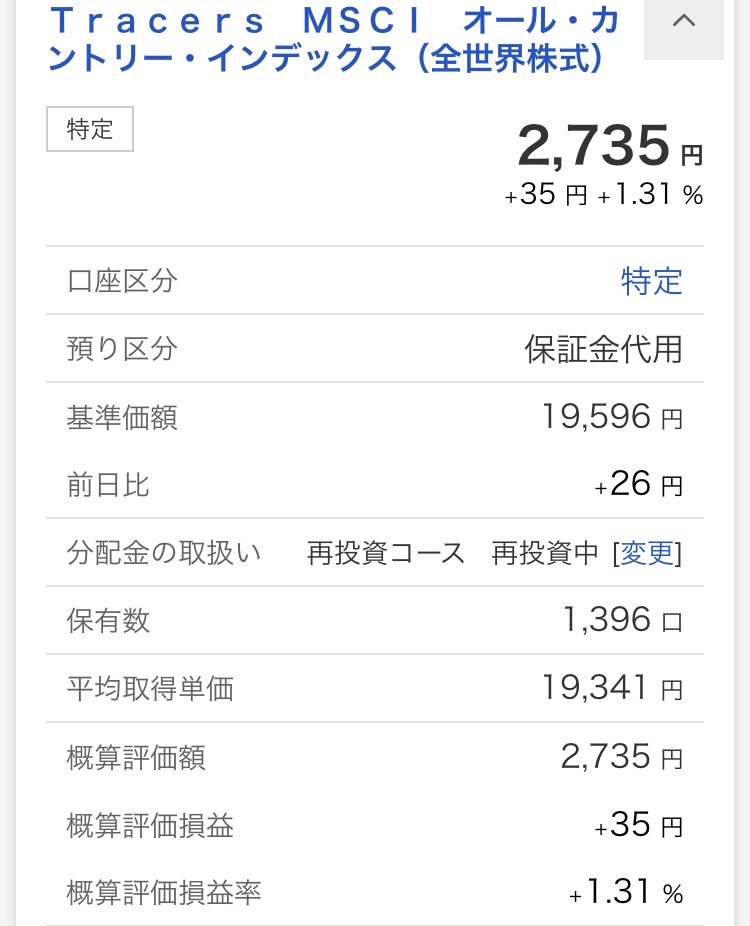Collapse the Tracers MSCI fund details
The width and height of the screenshot is (750, 926).
(x=684, y=22)
